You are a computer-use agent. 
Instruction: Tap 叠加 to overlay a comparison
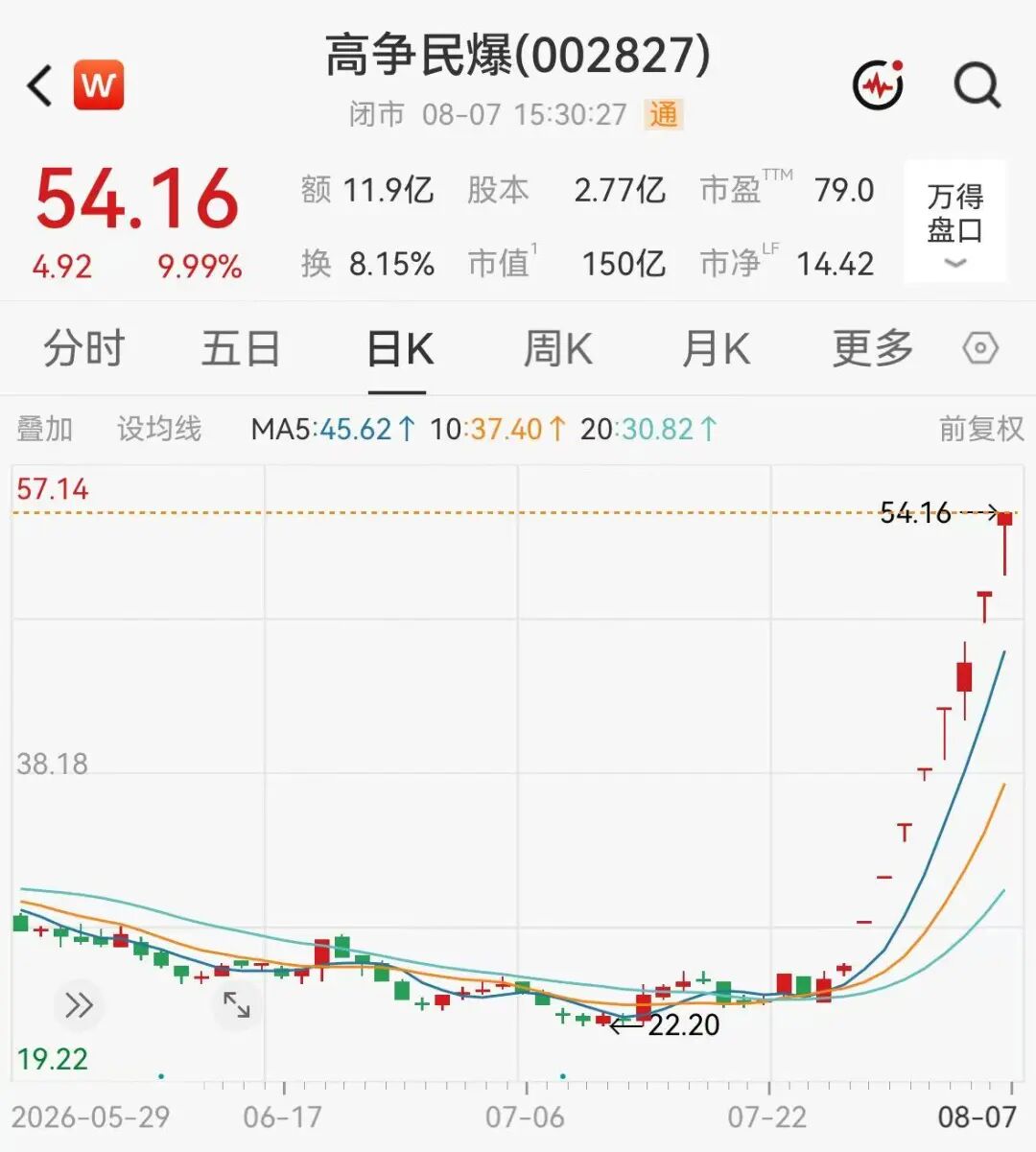pyautogui.click(x=44, y=429)
